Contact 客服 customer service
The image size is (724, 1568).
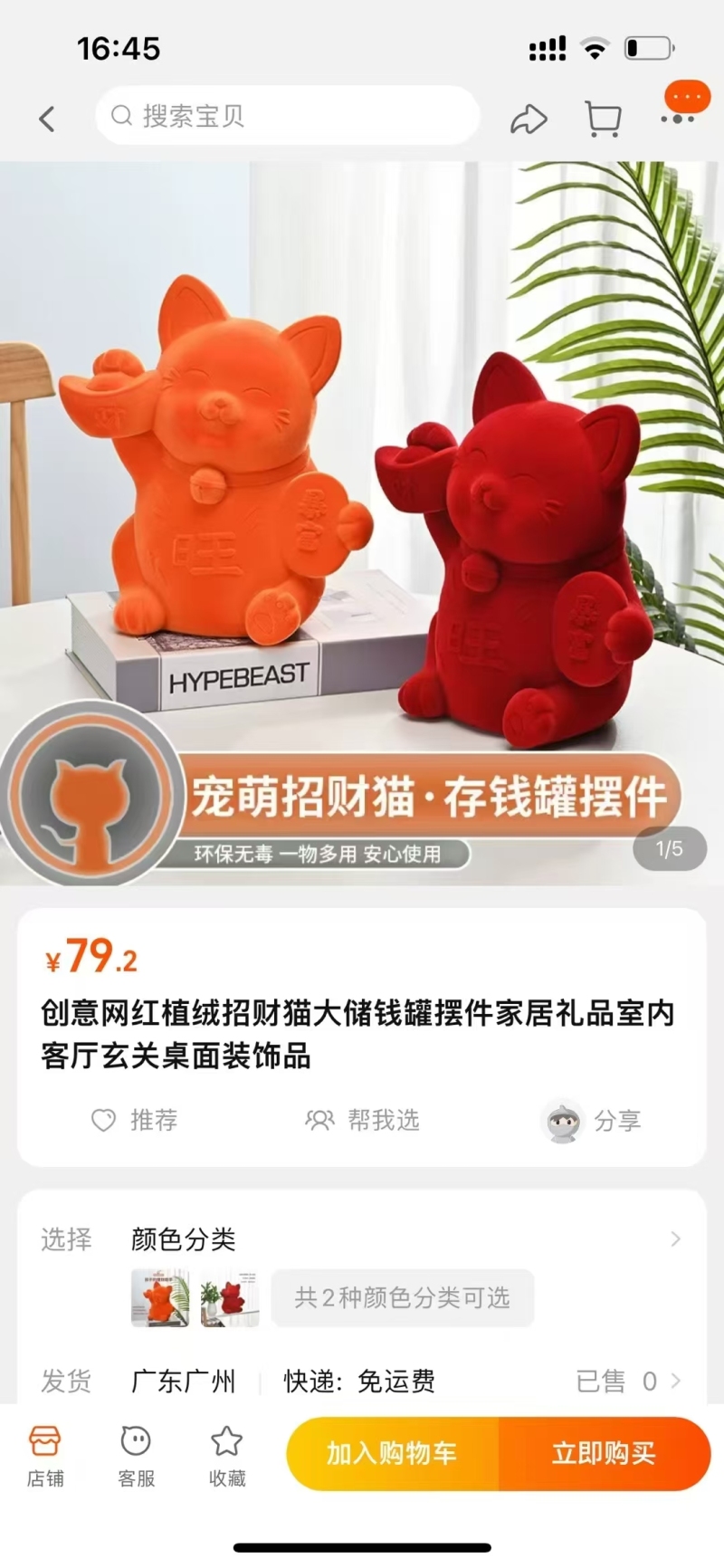click(136, 1454)
